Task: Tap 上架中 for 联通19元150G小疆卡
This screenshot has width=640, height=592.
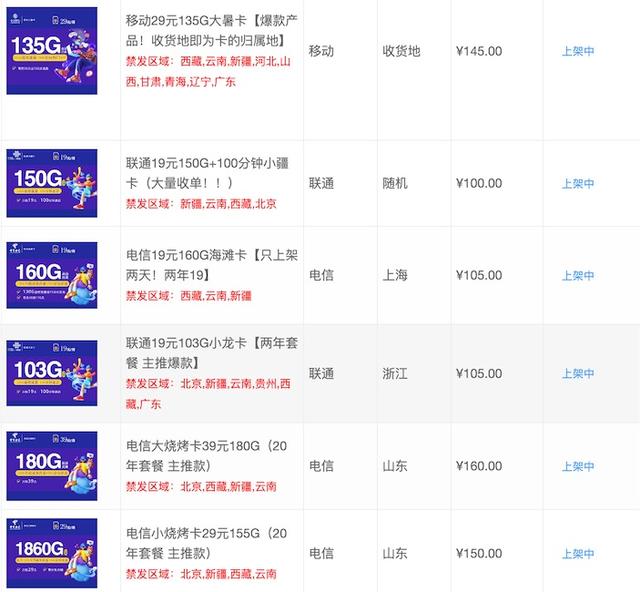Action: pos(578,183)
